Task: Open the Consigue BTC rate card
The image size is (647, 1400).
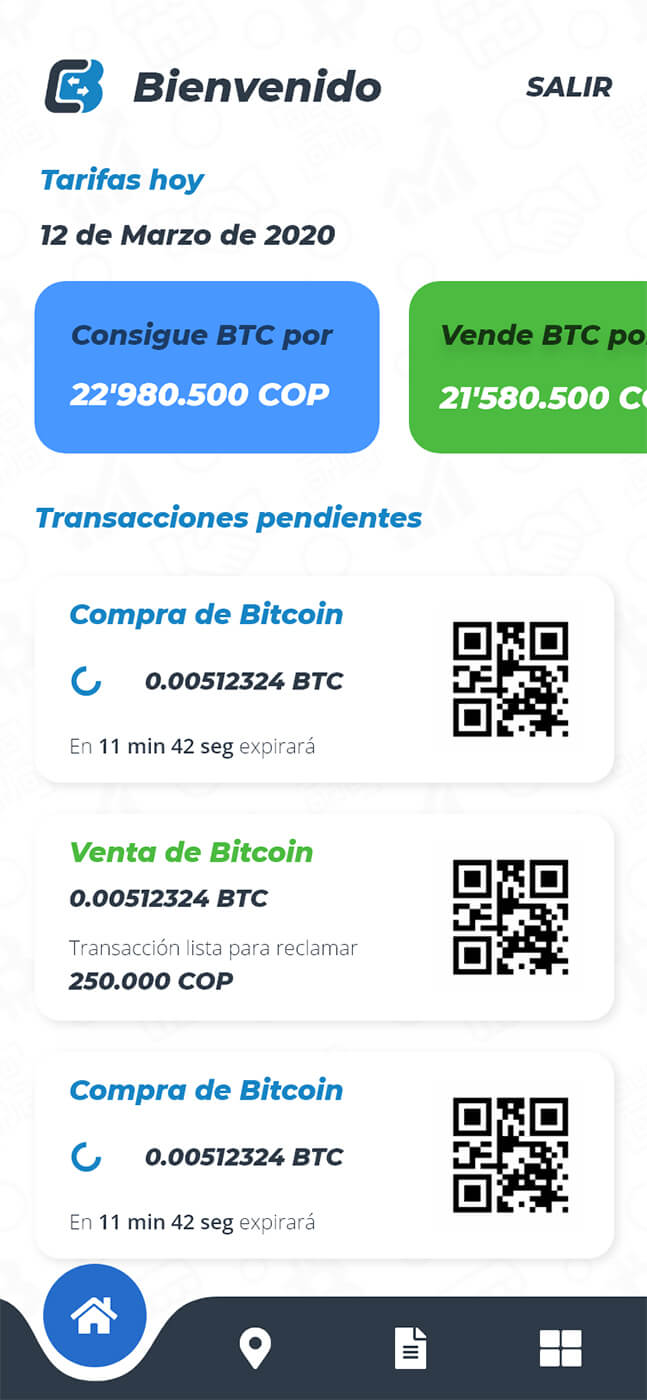Action: pos(207,367)
